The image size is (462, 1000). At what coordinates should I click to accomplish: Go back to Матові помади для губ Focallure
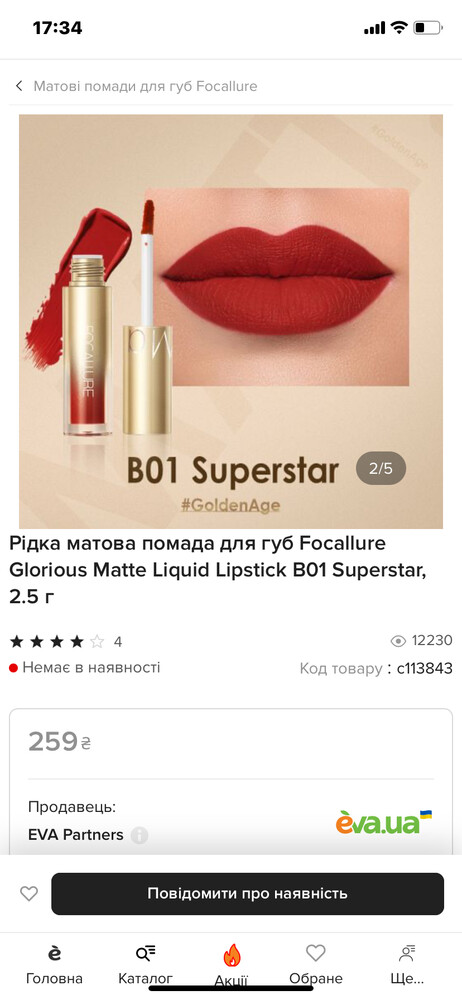[x=136, y=86]
